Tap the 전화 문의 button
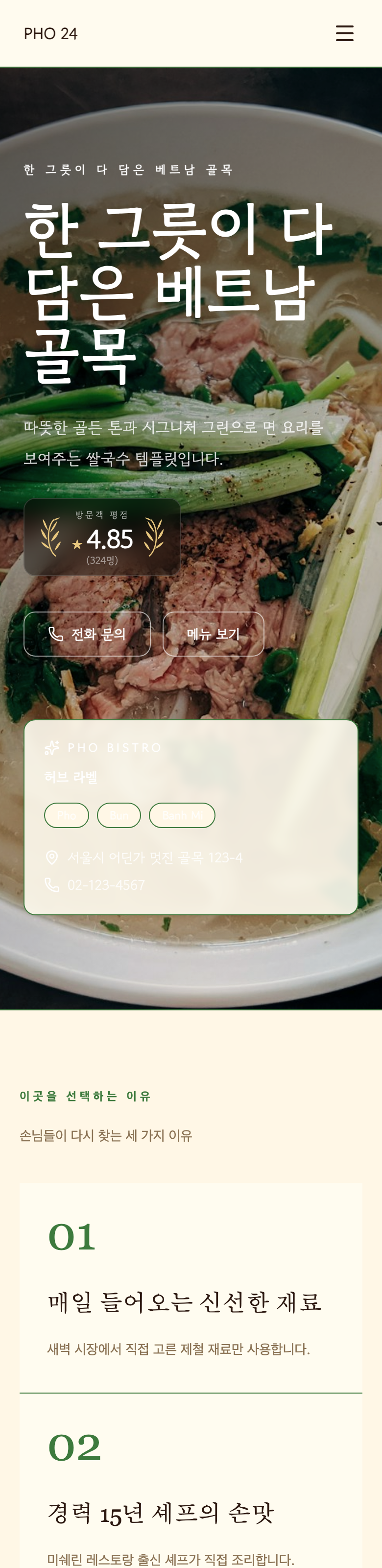Viewport: 382px width, 1568px height. click(87, 634)
